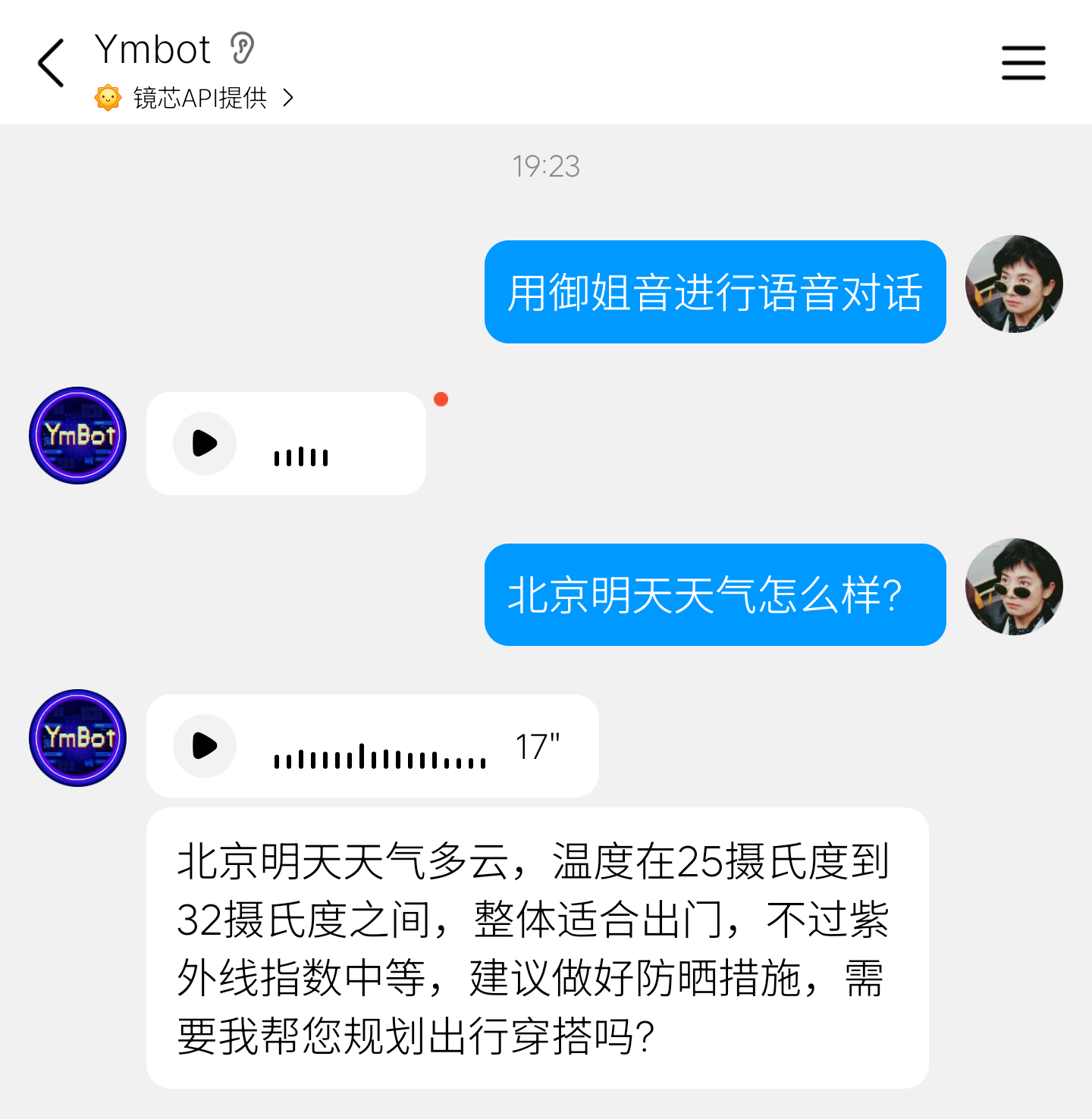
Task: Tap the back arrow to leave the chat
Action: click(50, 62)
